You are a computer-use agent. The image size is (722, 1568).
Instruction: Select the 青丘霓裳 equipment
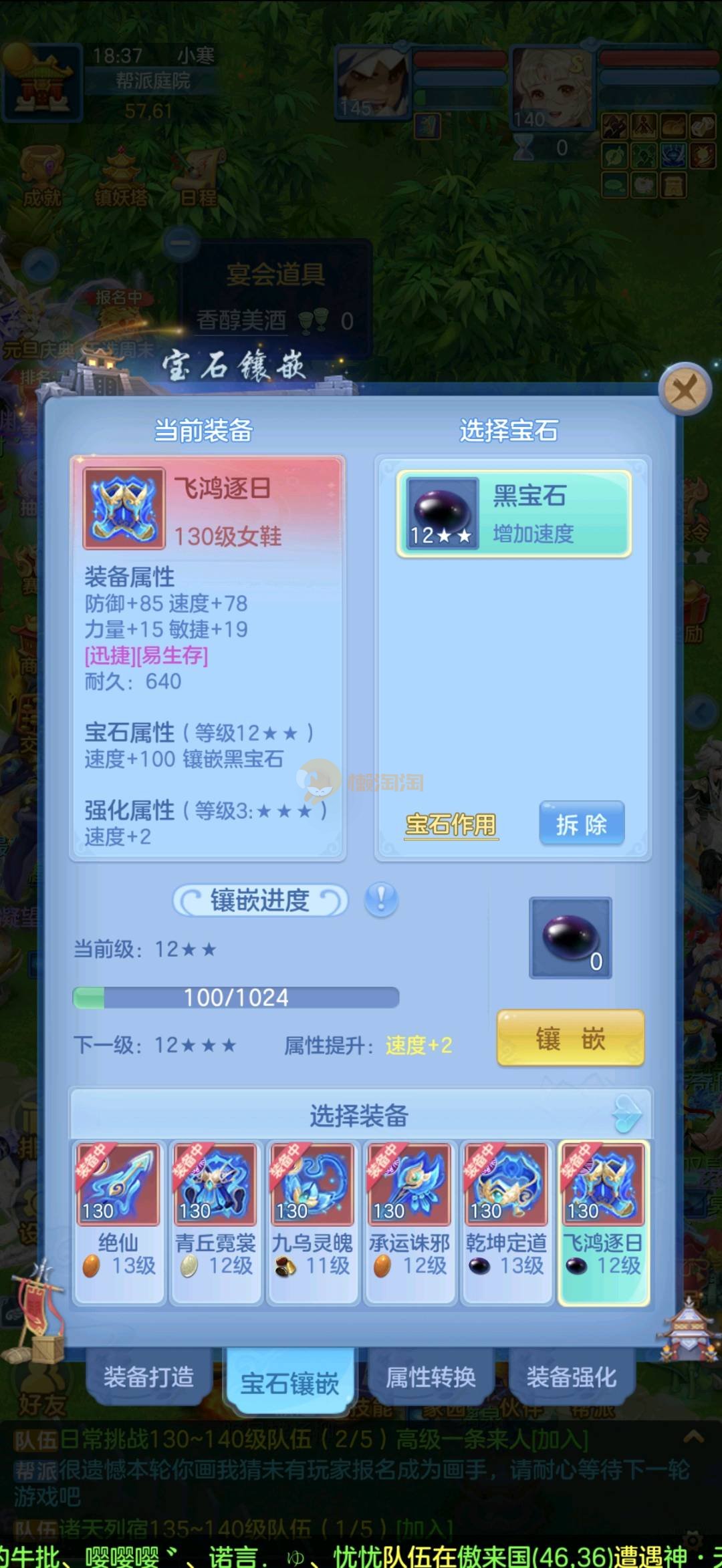click(x=215, y=1221)
